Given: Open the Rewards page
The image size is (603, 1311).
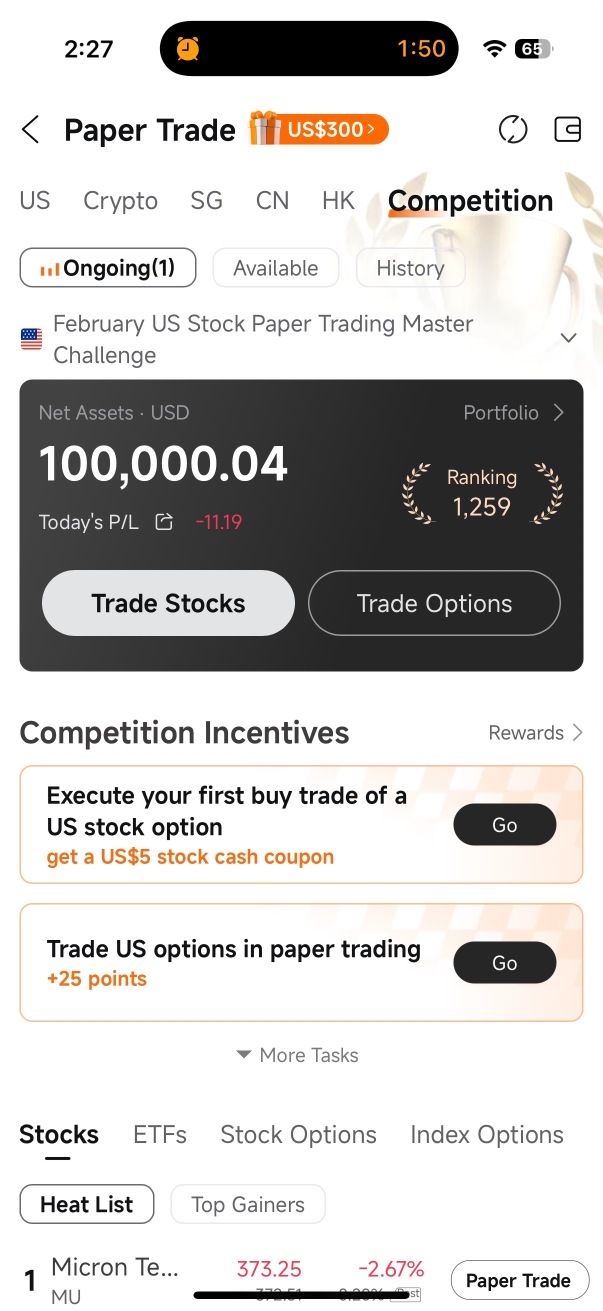Looking at the screenshot, I should pyautogui.click(x=535, y=733).
